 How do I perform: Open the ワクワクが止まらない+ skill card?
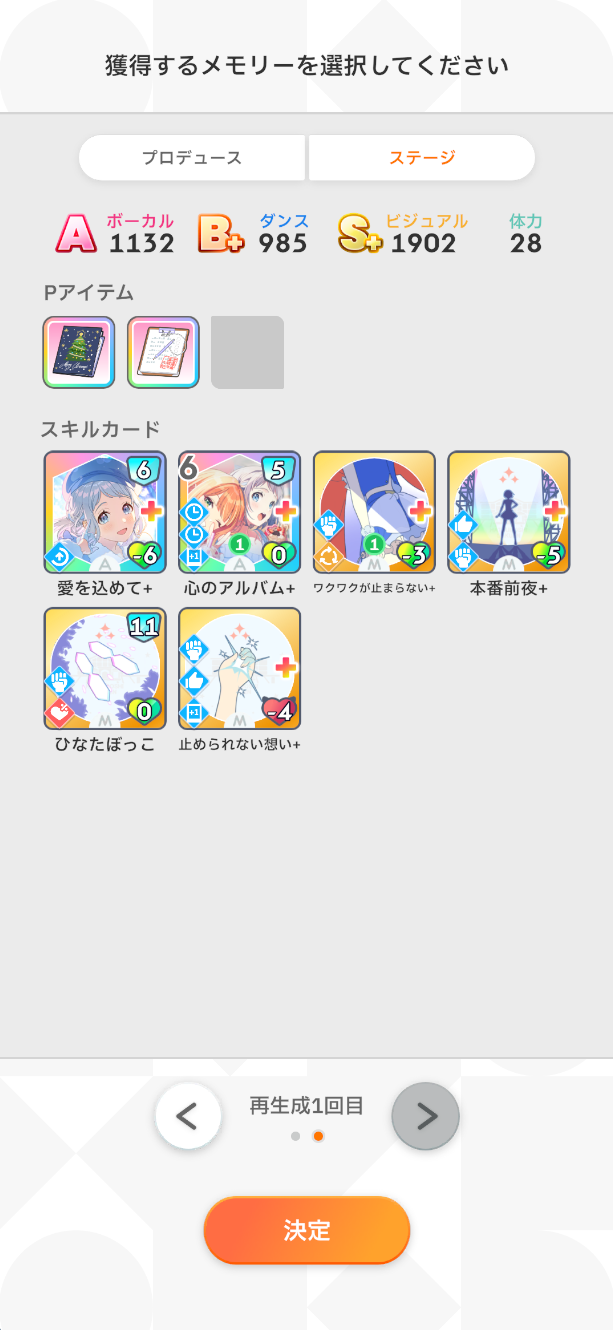[374, 511]
